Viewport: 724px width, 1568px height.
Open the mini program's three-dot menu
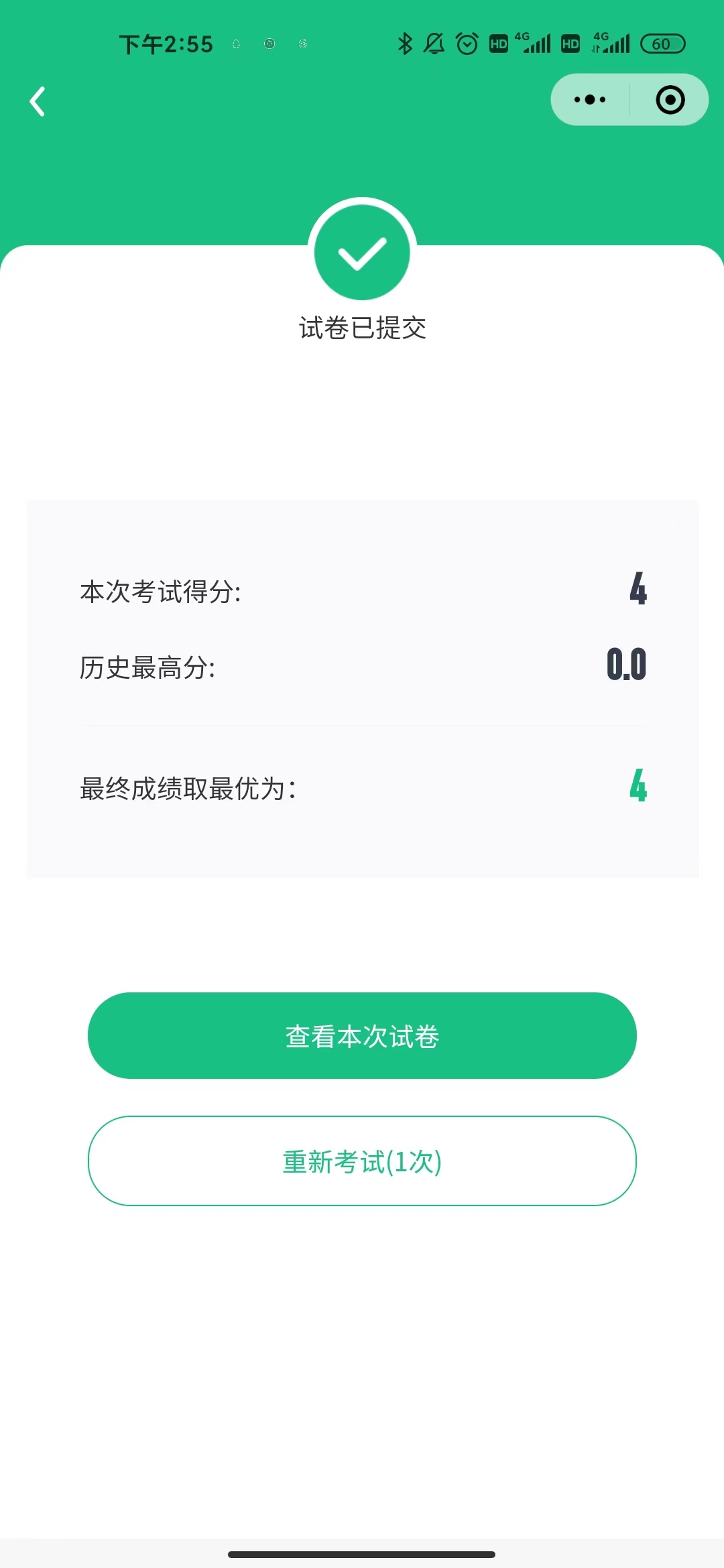[590, 100]
